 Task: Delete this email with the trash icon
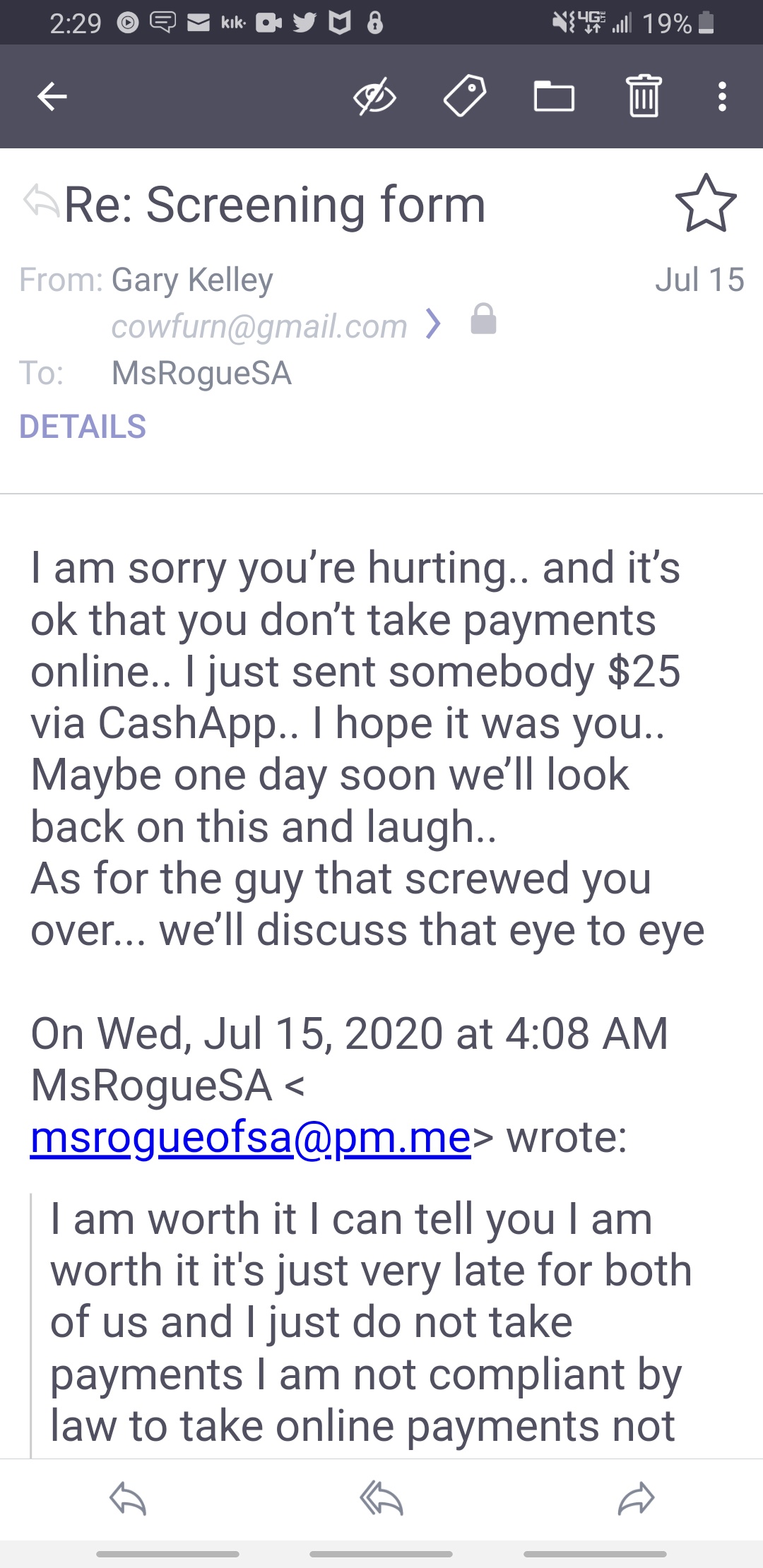[644, 97]
